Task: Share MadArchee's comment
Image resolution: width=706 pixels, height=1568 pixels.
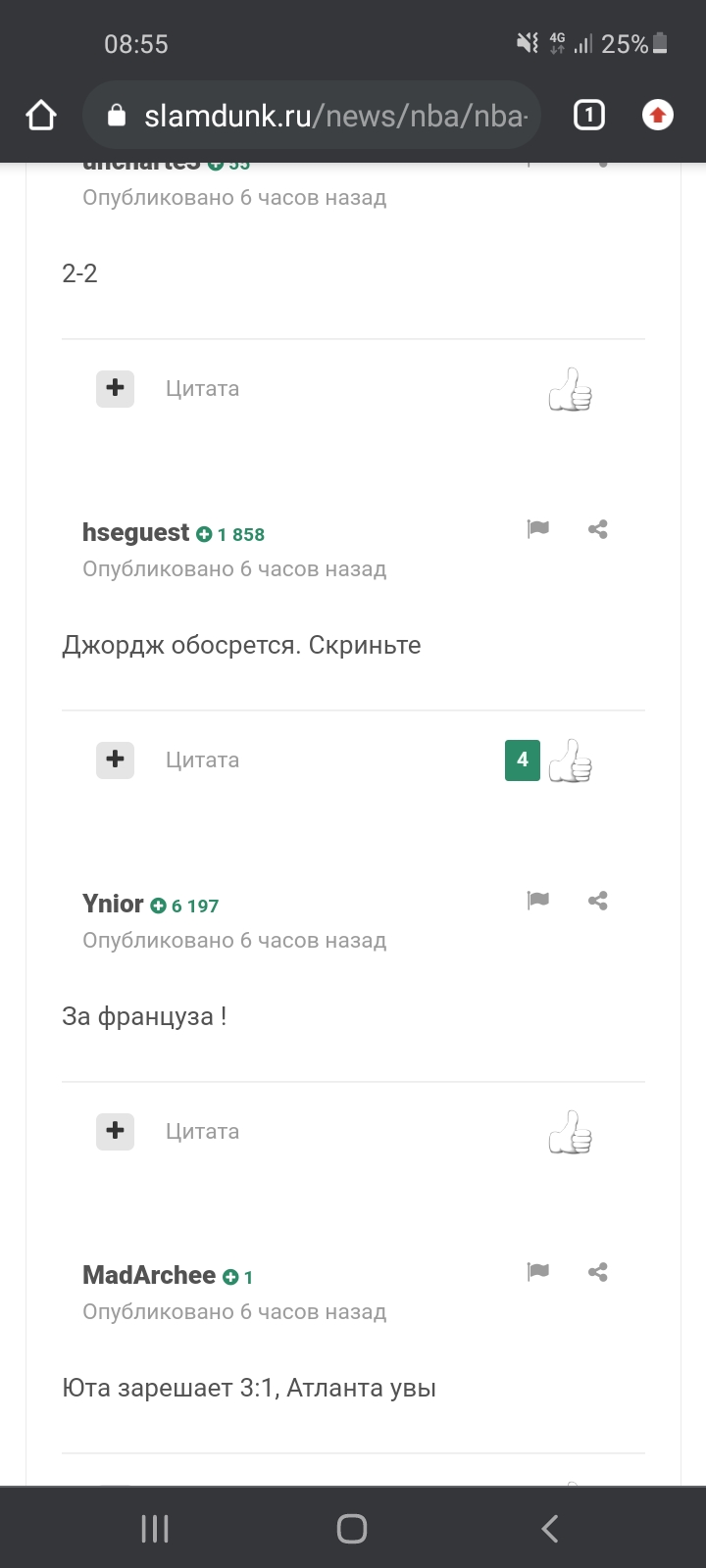Action: point(598,1272)
